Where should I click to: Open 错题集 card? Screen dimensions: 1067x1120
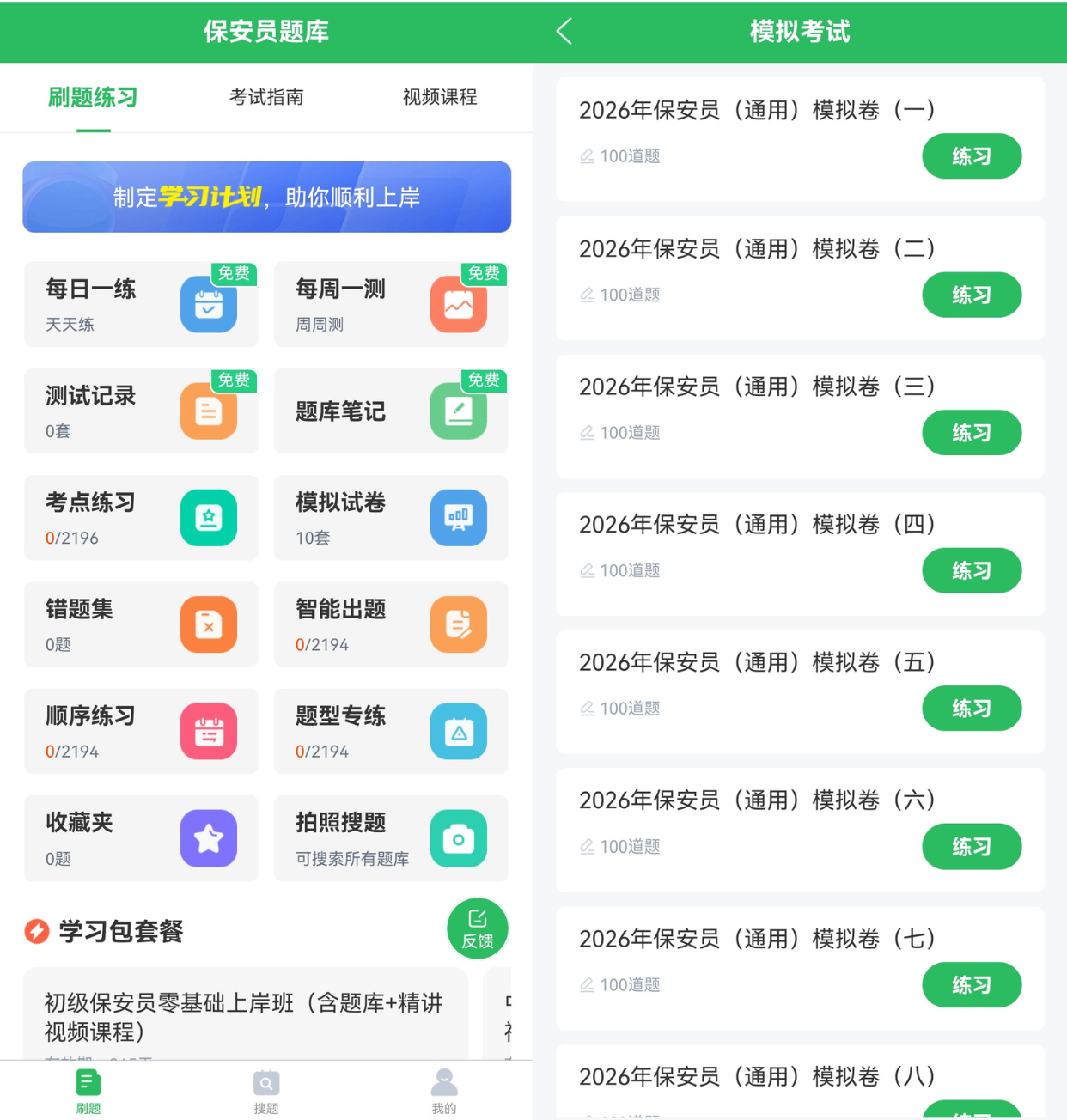(141, 624)
